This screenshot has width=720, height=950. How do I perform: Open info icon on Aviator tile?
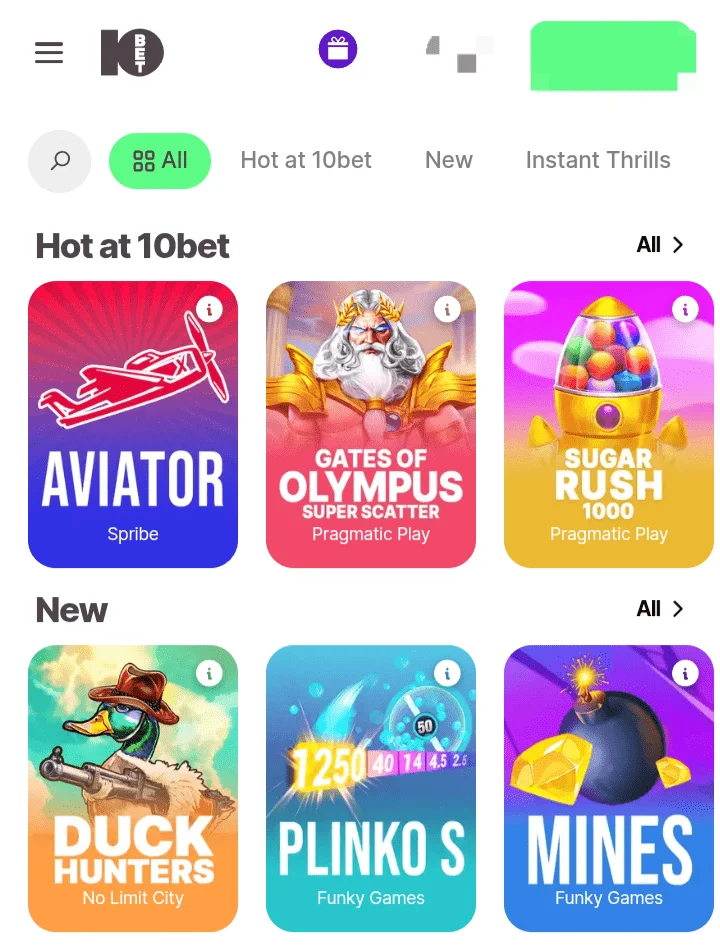(x=210, y=310)
